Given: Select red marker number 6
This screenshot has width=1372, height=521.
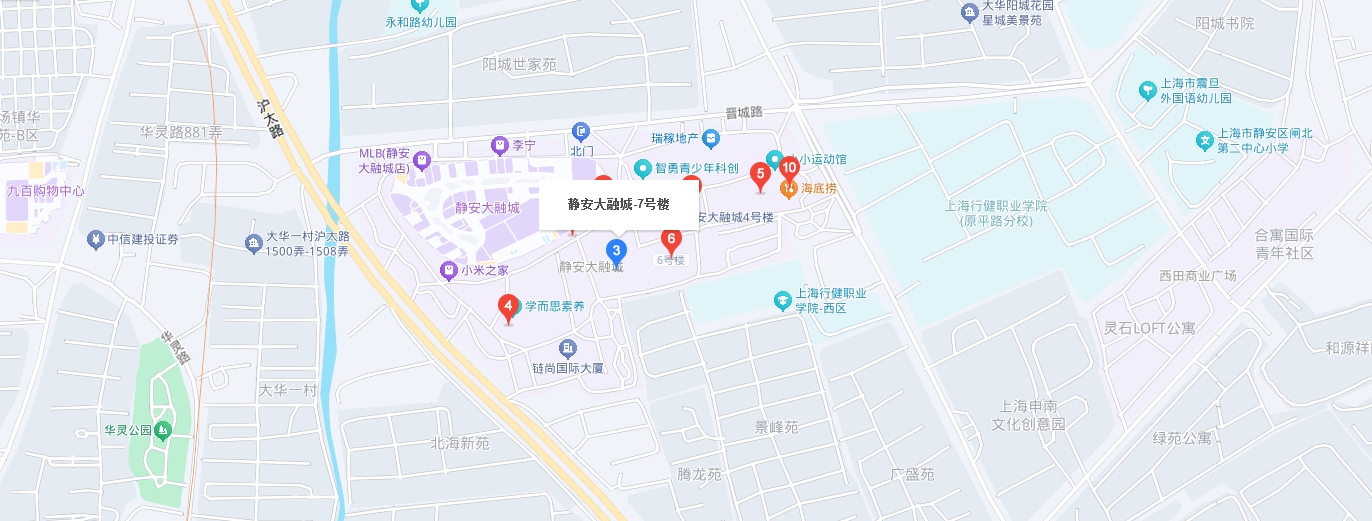Looking at the screenshot, I should 671,239.
